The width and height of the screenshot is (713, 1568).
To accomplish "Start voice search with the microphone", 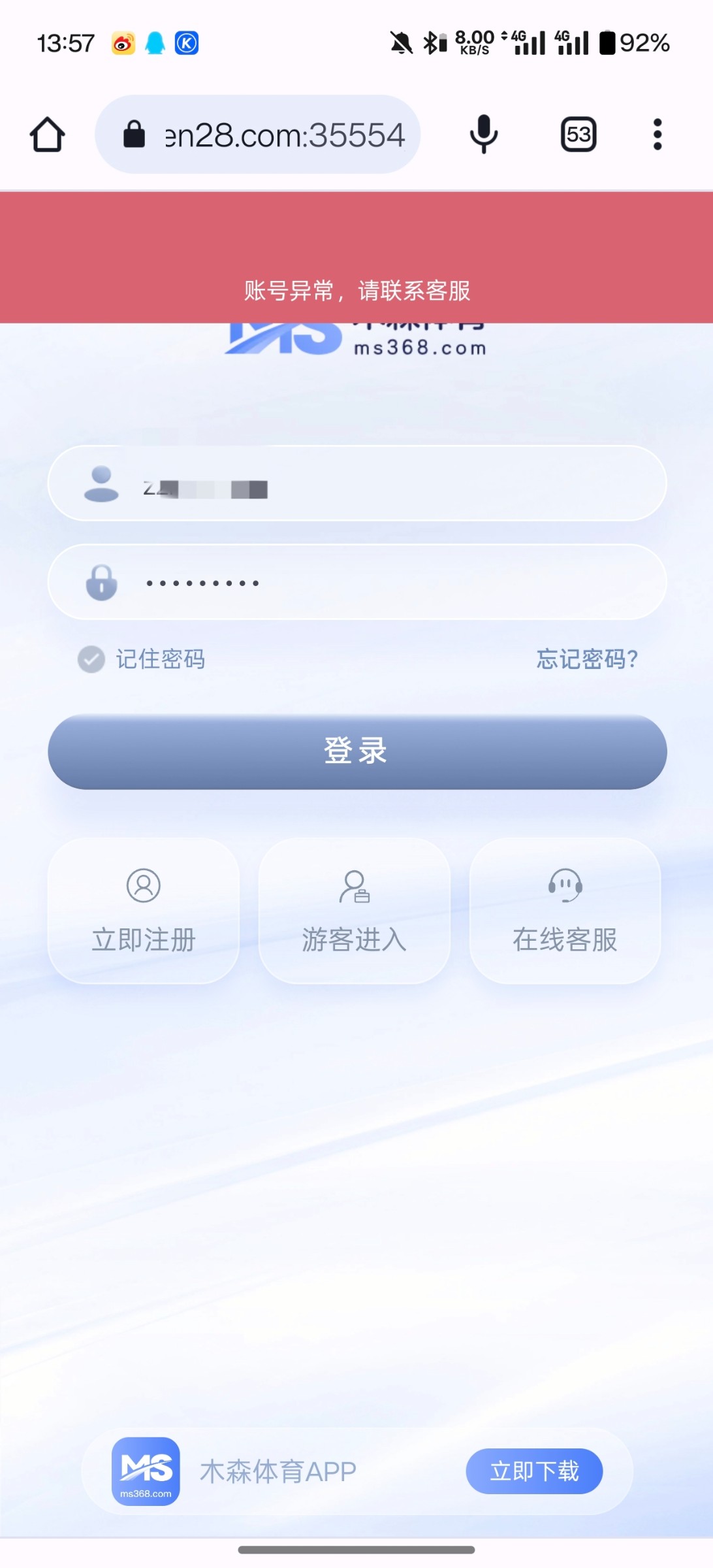I will click(483, 135).
